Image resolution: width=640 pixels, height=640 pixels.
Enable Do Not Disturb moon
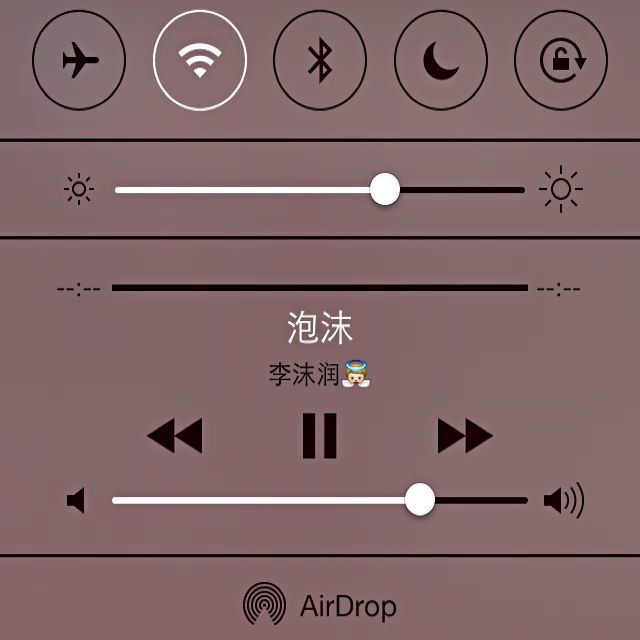(440, 62)
